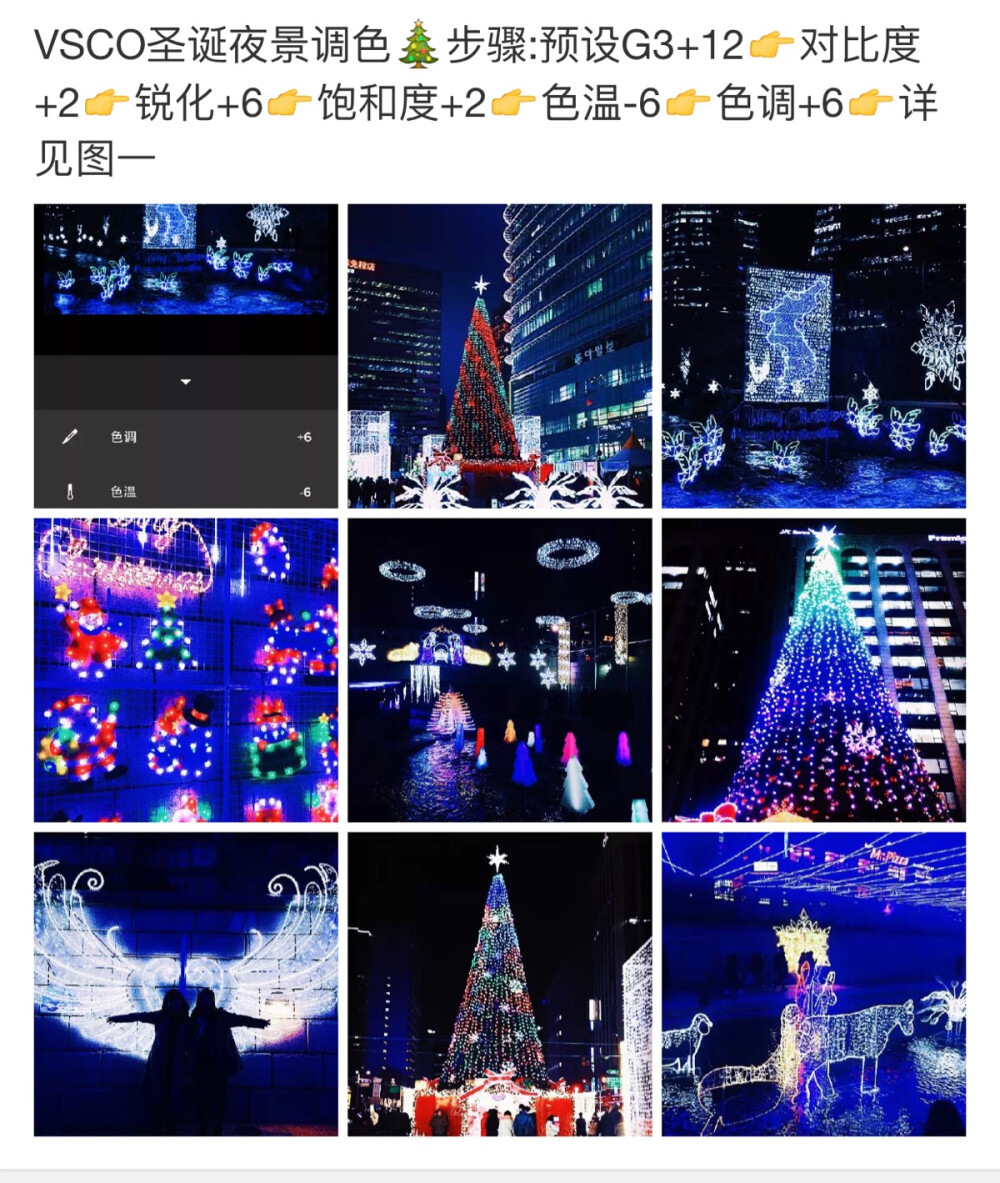Click the -6 value next to 色温
This screenshot has width=1000, height=1183.
tap(302, 489)
